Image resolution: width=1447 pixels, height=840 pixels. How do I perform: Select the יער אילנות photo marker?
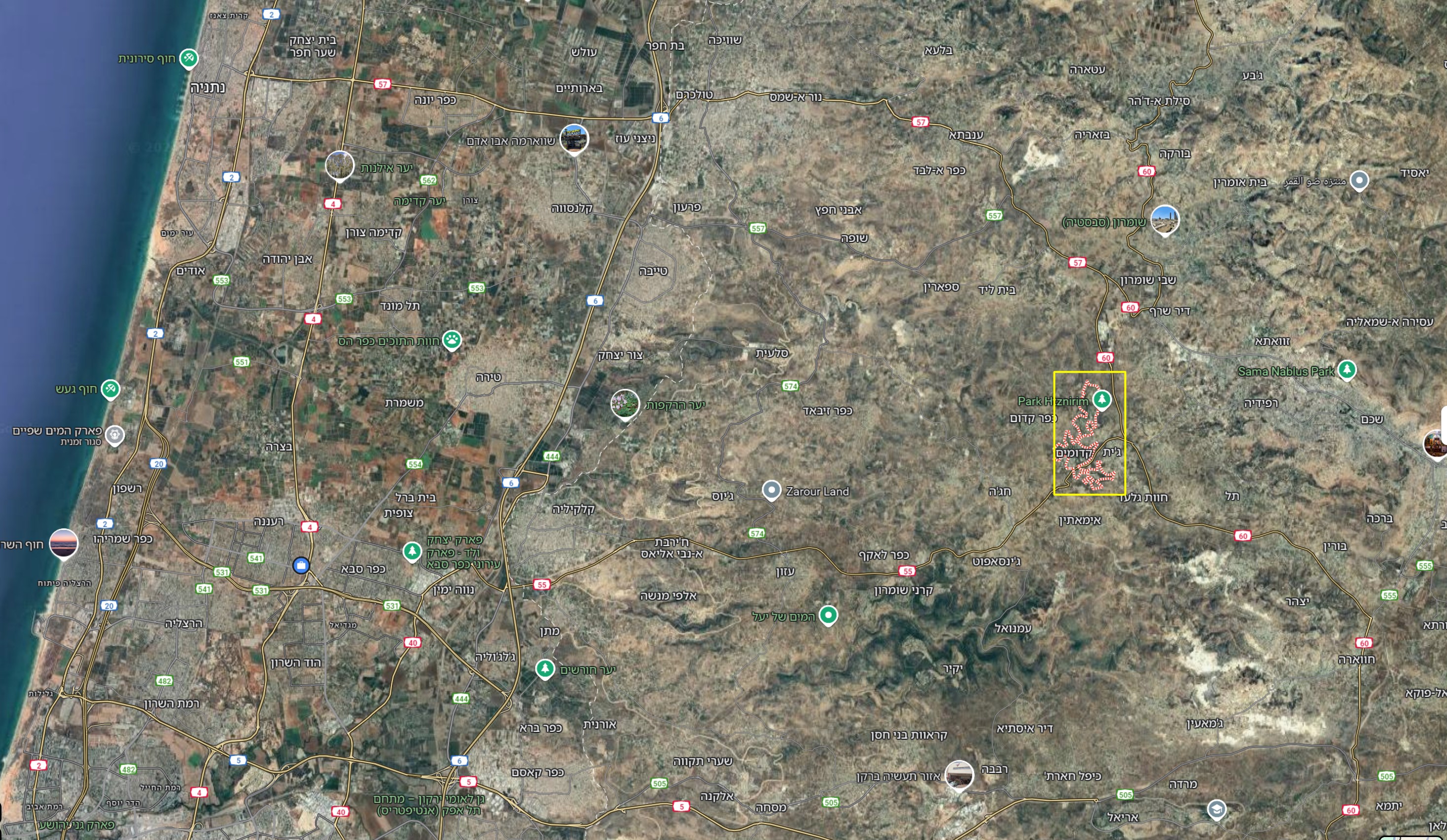tap(339, 165)
